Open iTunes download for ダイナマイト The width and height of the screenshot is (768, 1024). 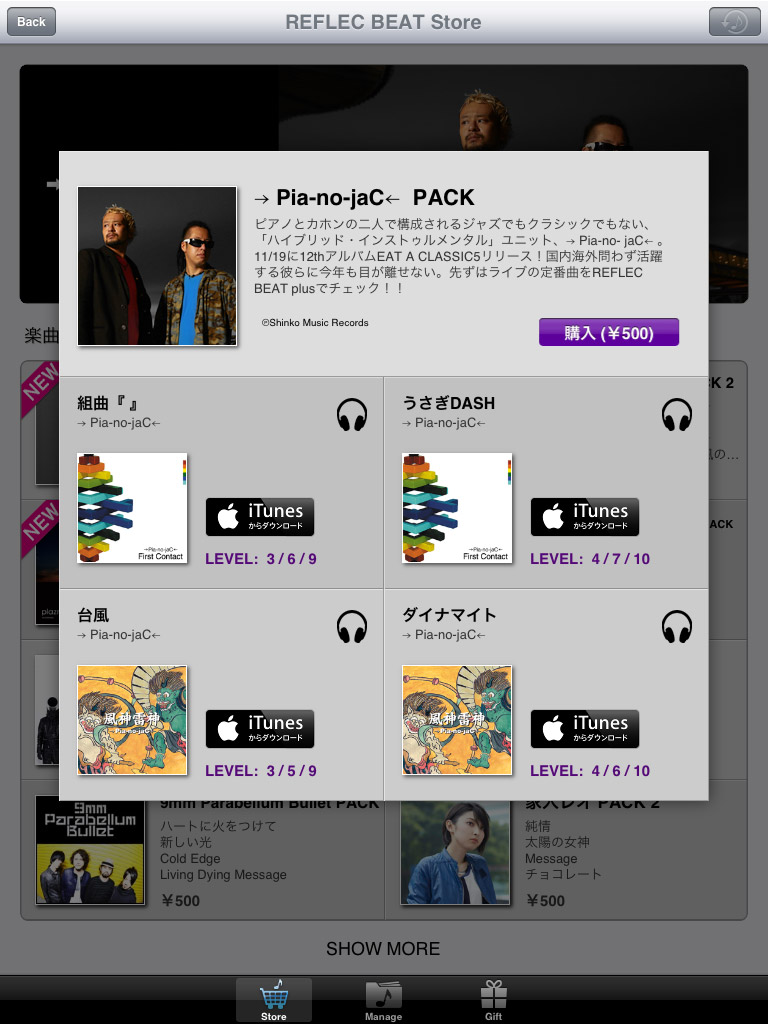(x=585, y=729)
